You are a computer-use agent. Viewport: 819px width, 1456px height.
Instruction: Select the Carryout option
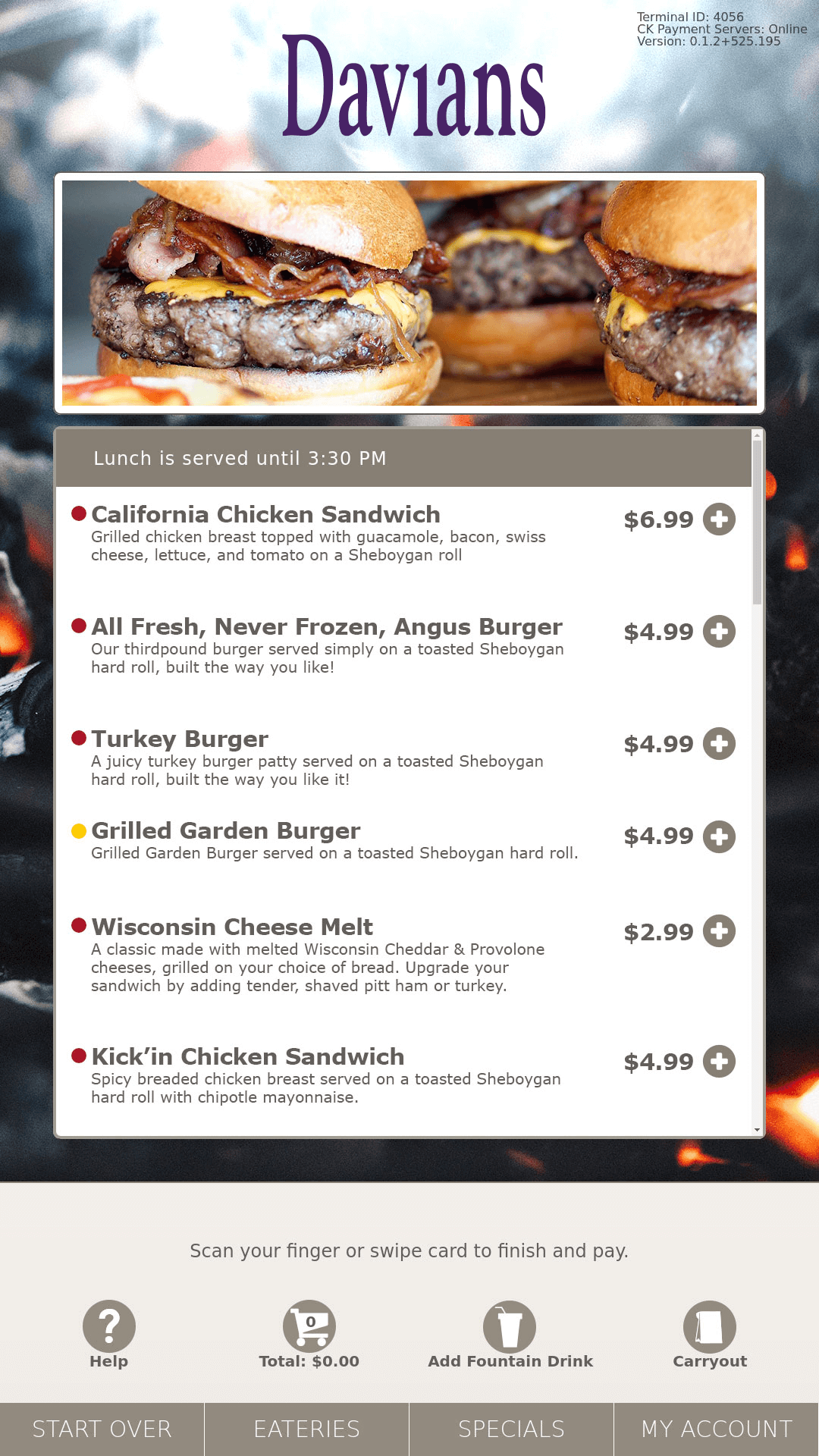coord(710,1335)
